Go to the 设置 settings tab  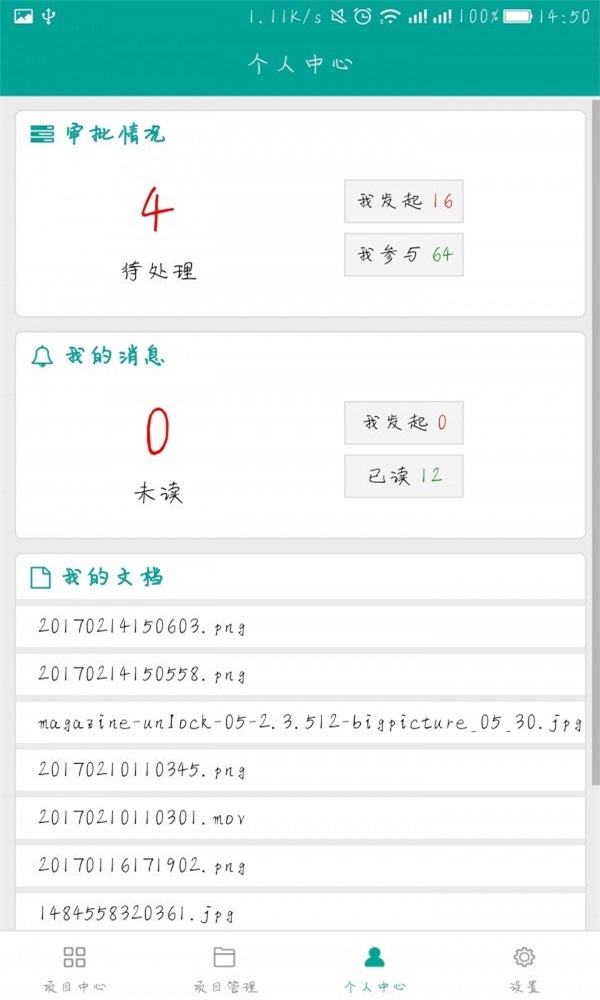coord(524,968)
